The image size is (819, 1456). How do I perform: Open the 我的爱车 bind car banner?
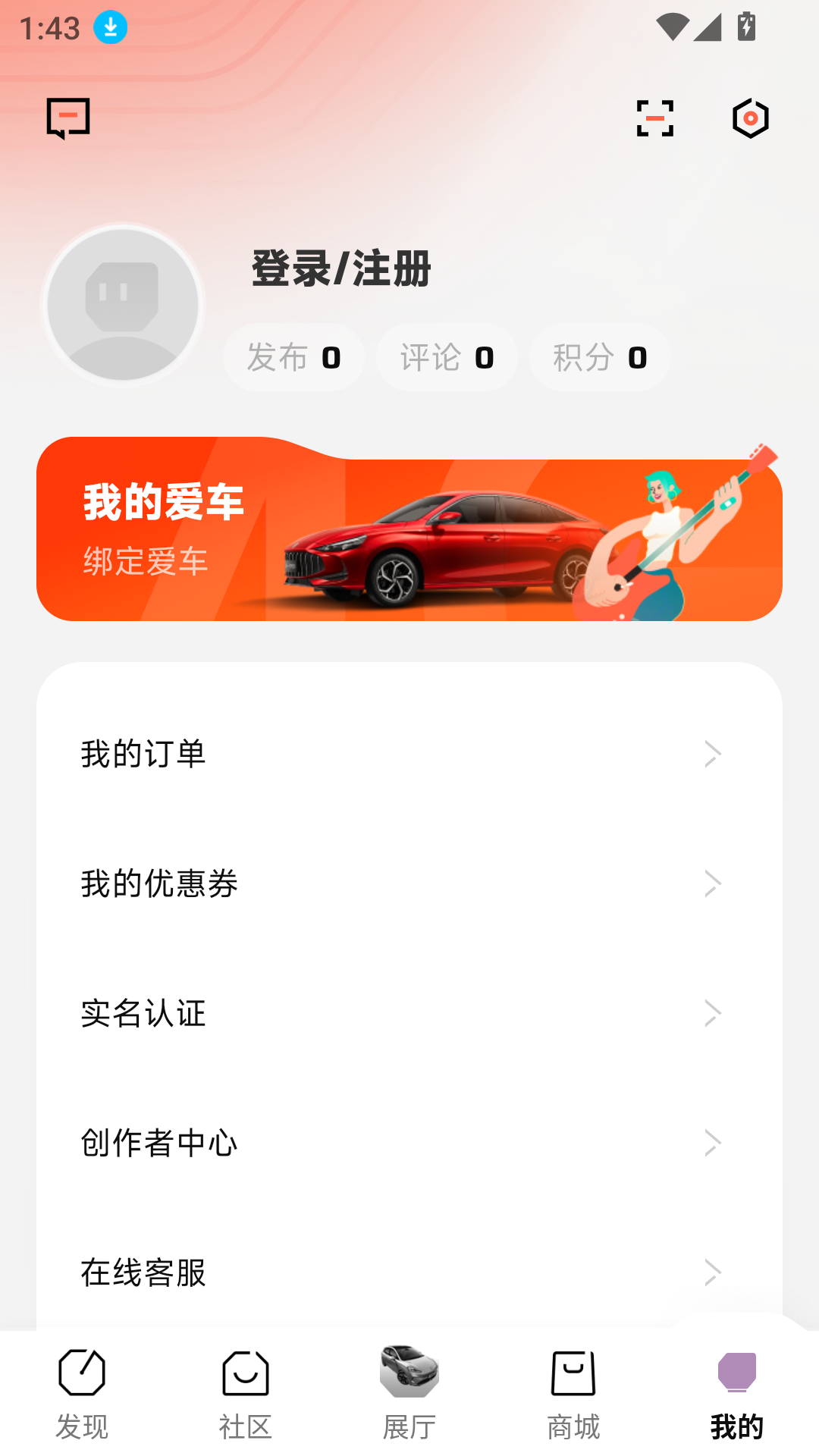tap(409, 529)
